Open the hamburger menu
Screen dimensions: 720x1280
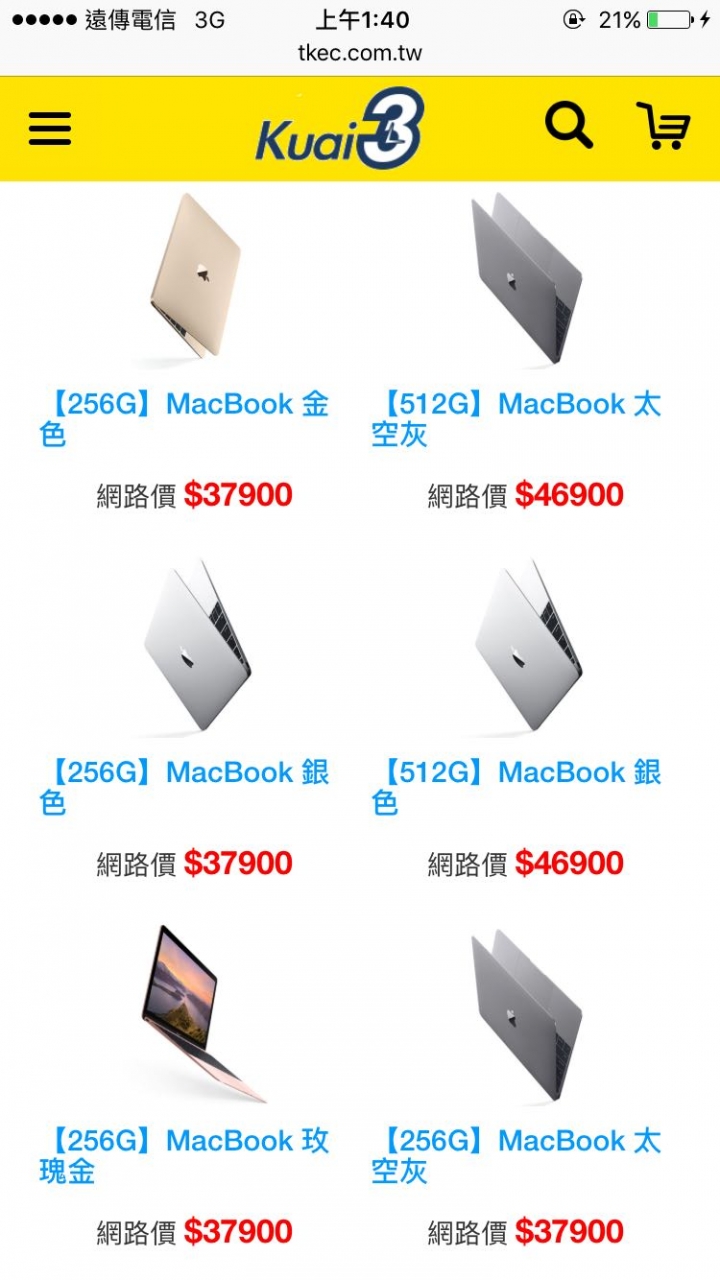50,128
